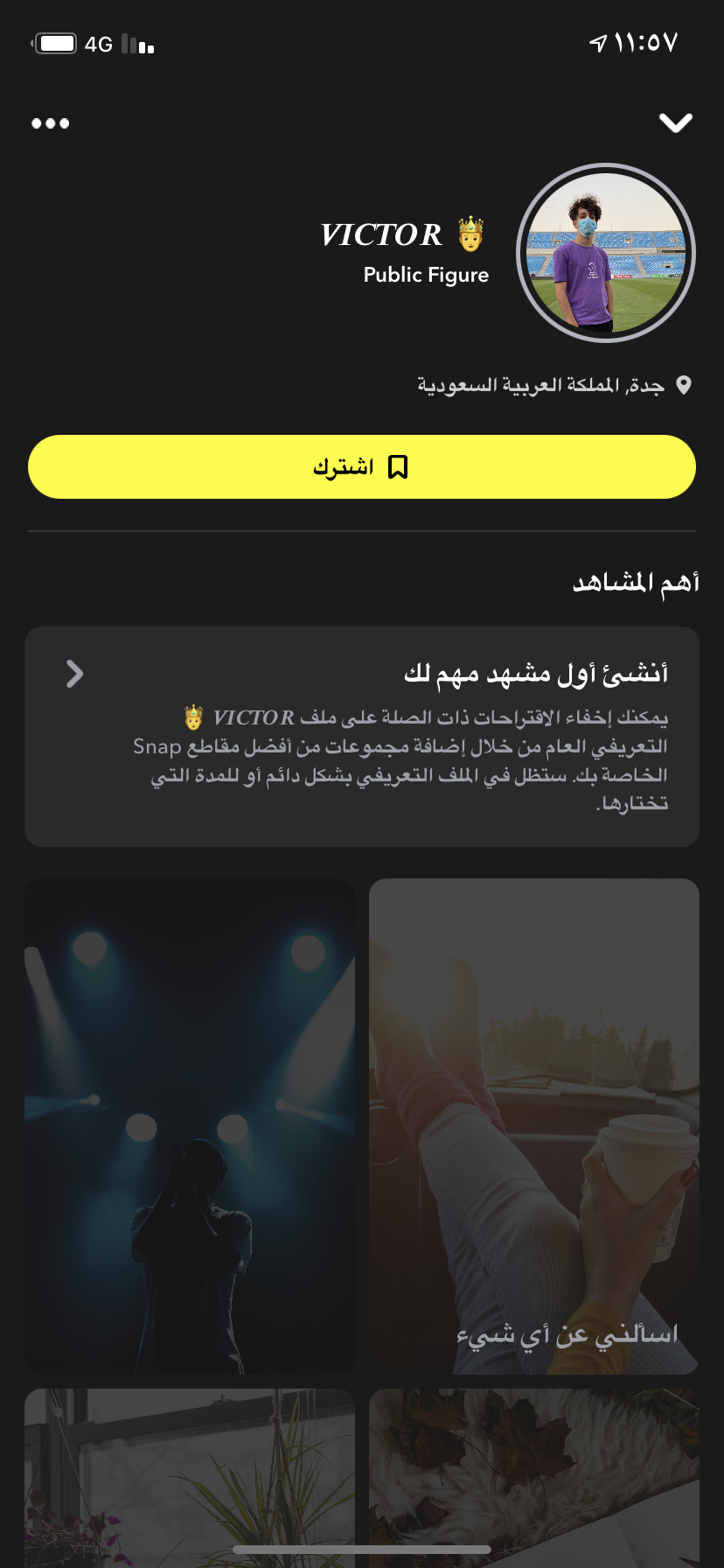724x1568 pixels.
Task: Open the اسألني عن أي شيء tile
Action: pos(533,1125)
